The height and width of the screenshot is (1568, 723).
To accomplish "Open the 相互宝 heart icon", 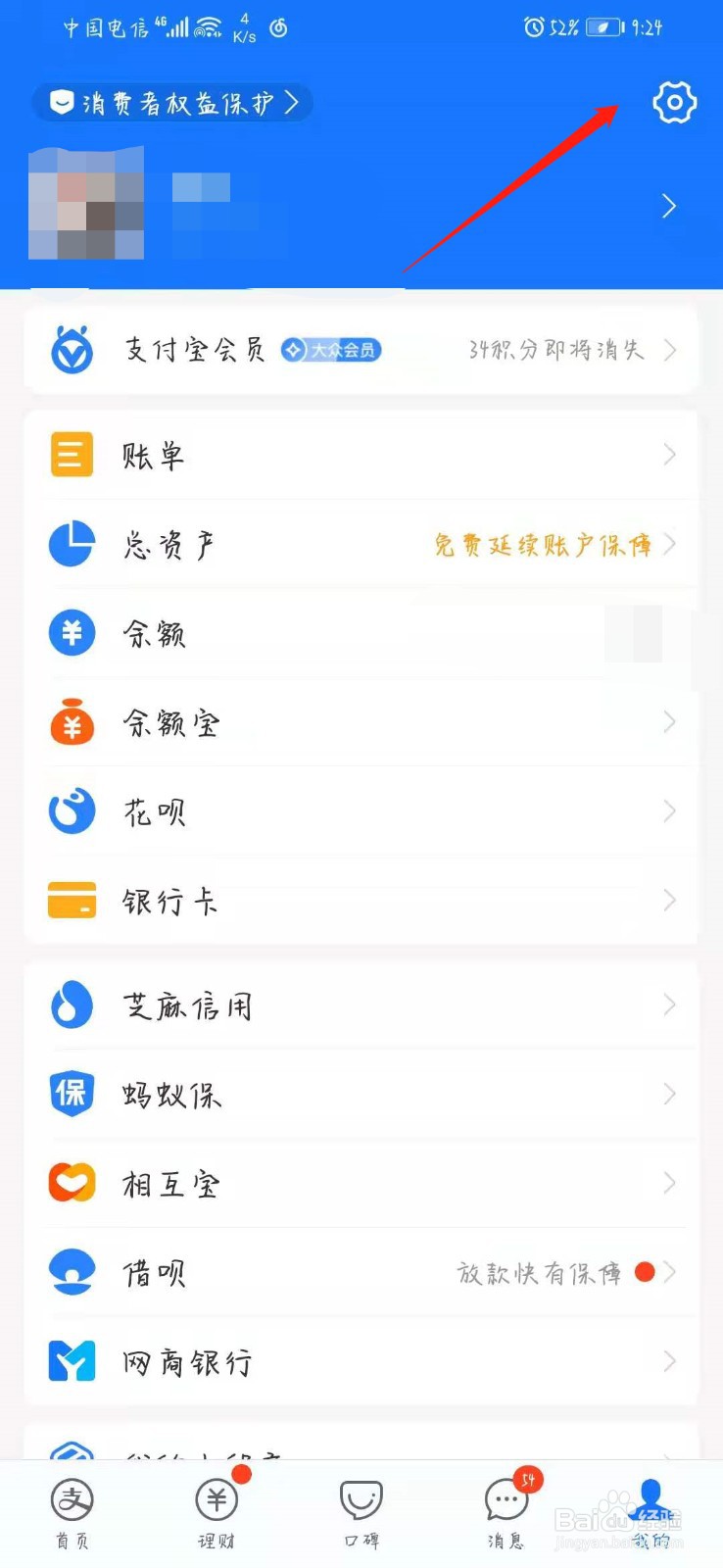I will point(71,1183).
